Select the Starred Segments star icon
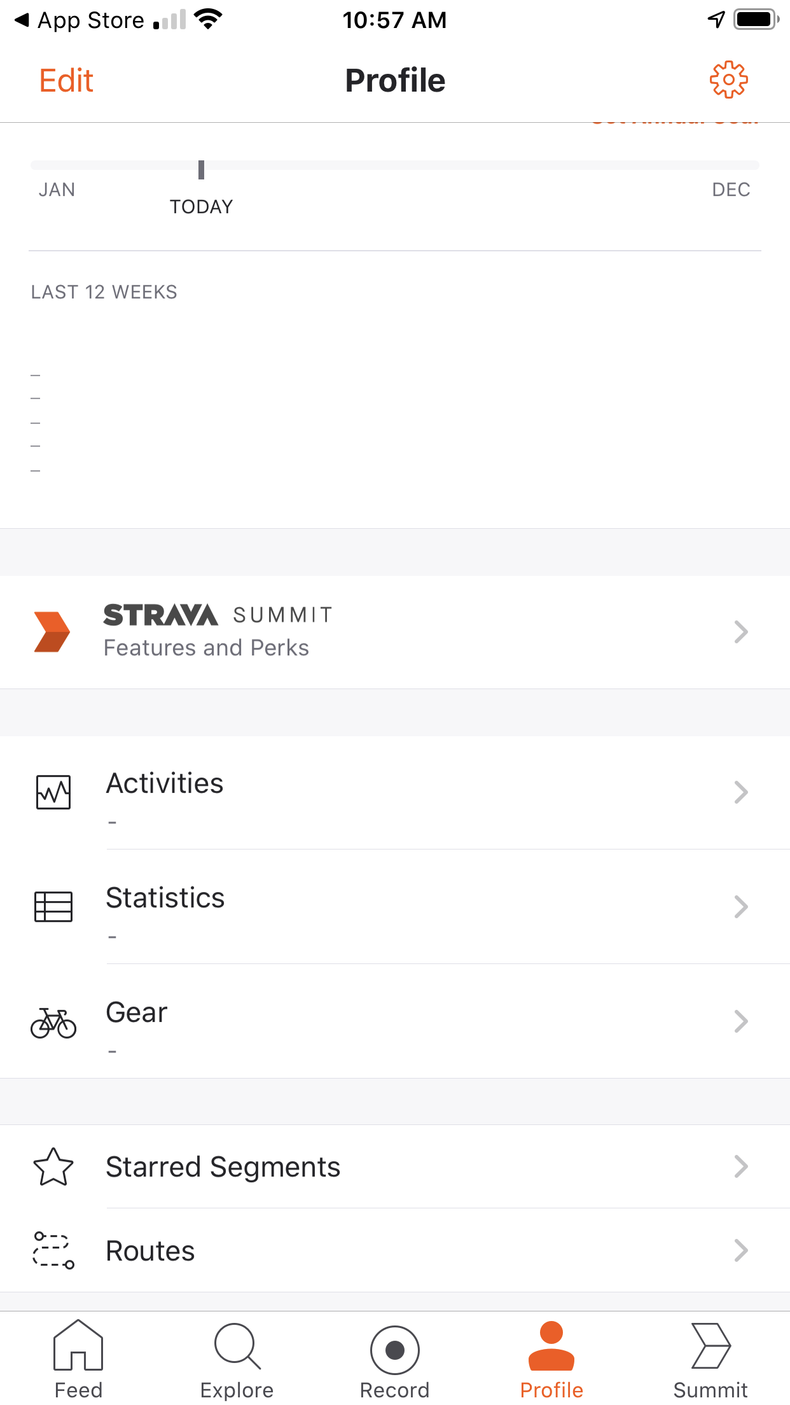The image size is (790, 1405). pyautogui.click(x=53, y=1166)
